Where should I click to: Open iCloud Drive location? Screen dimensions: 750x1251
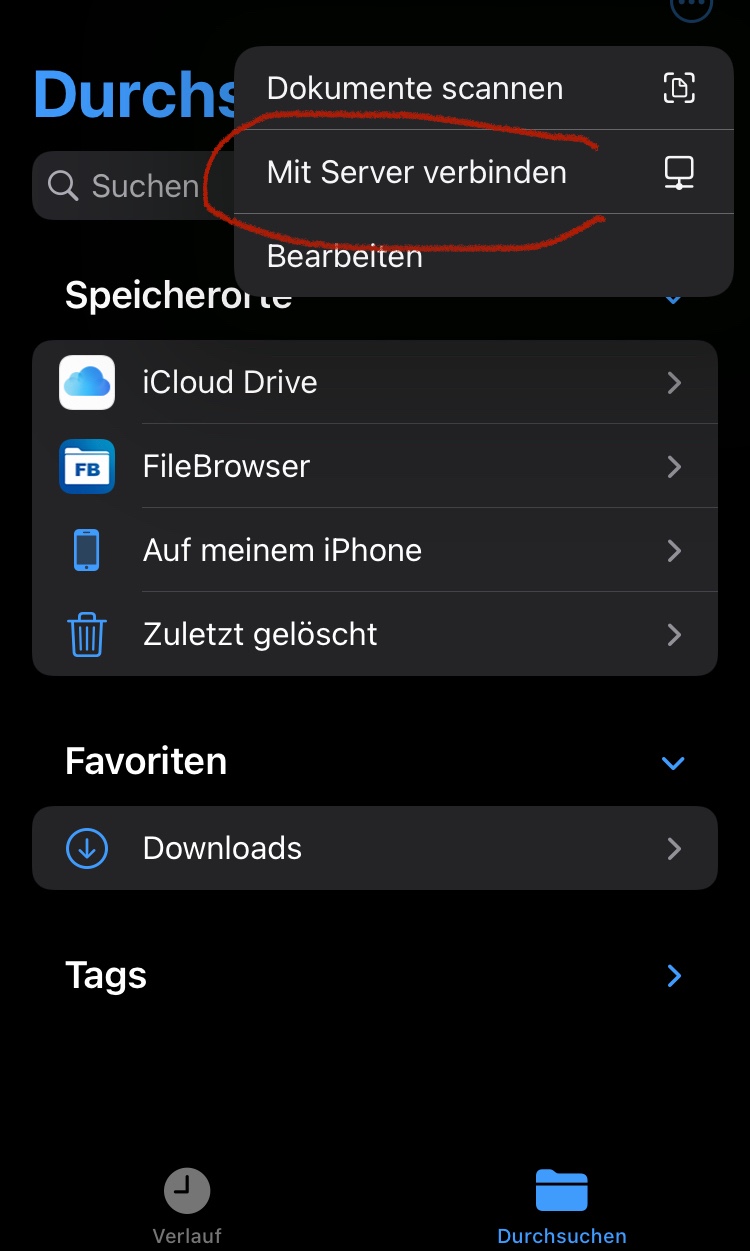[x=375, y=382]
